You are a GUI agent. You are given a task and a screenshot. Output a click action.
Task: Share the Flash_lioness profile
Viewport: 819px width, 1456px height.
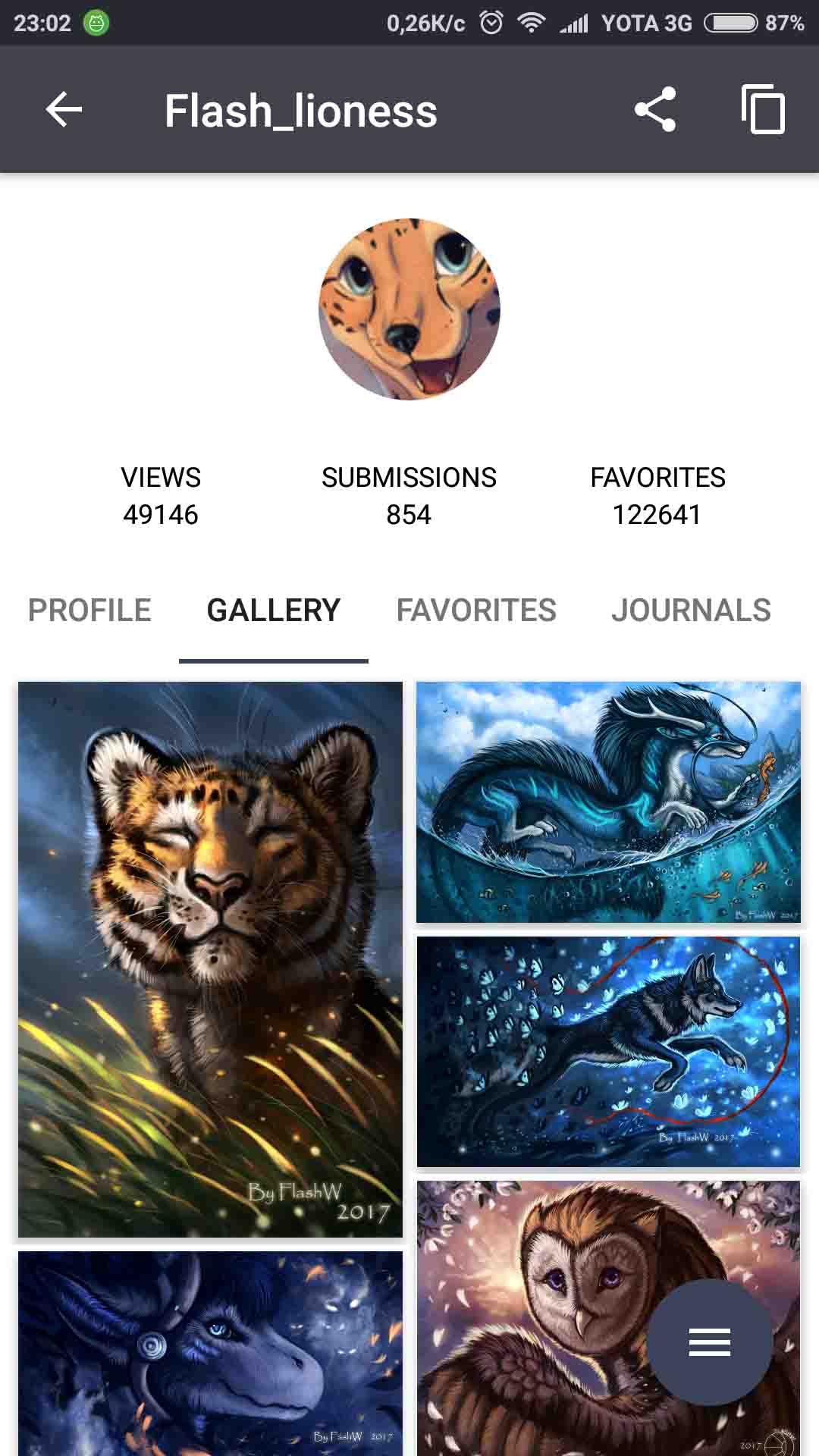point(655,110)
